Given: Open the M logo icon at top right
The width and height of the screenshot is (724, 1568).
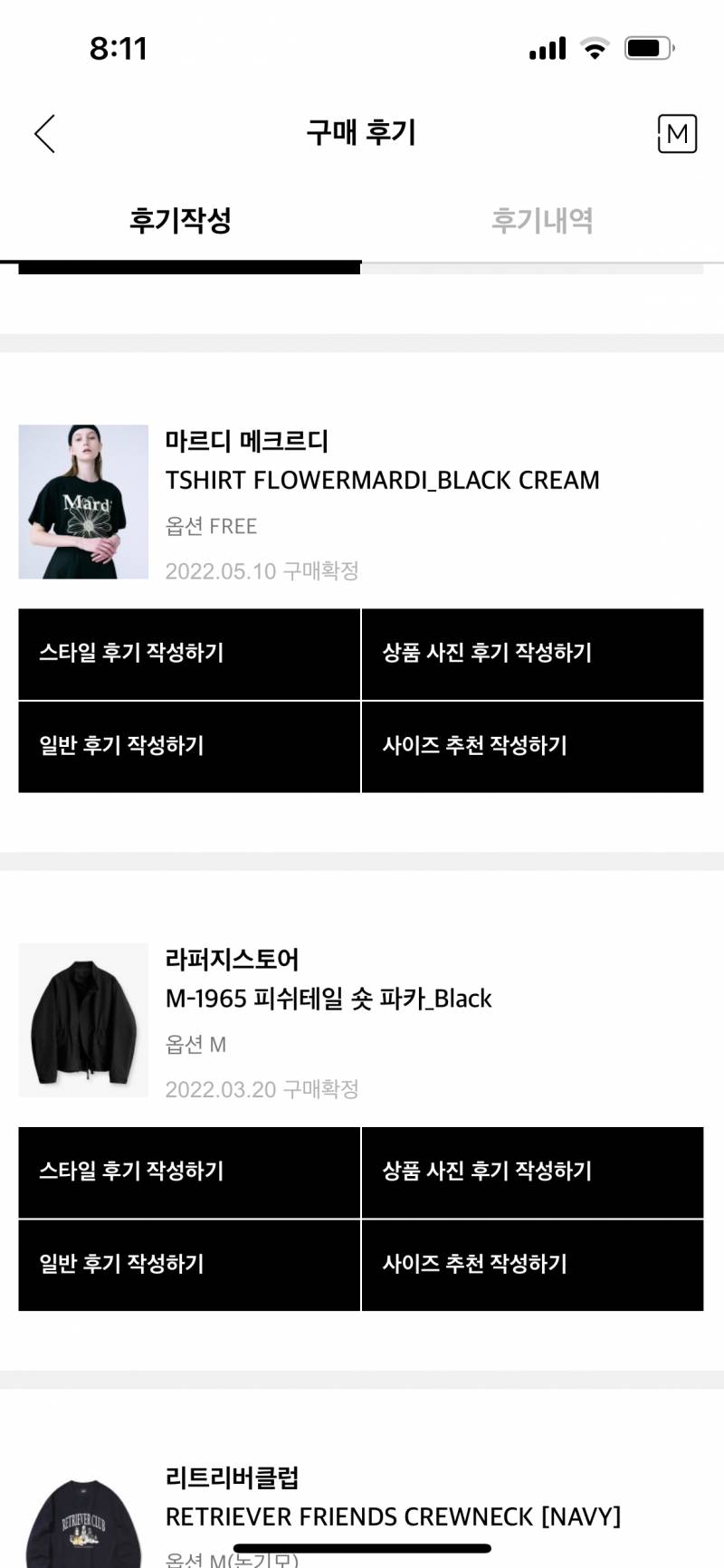Looking at the screenshot, I should coord(676,134).
